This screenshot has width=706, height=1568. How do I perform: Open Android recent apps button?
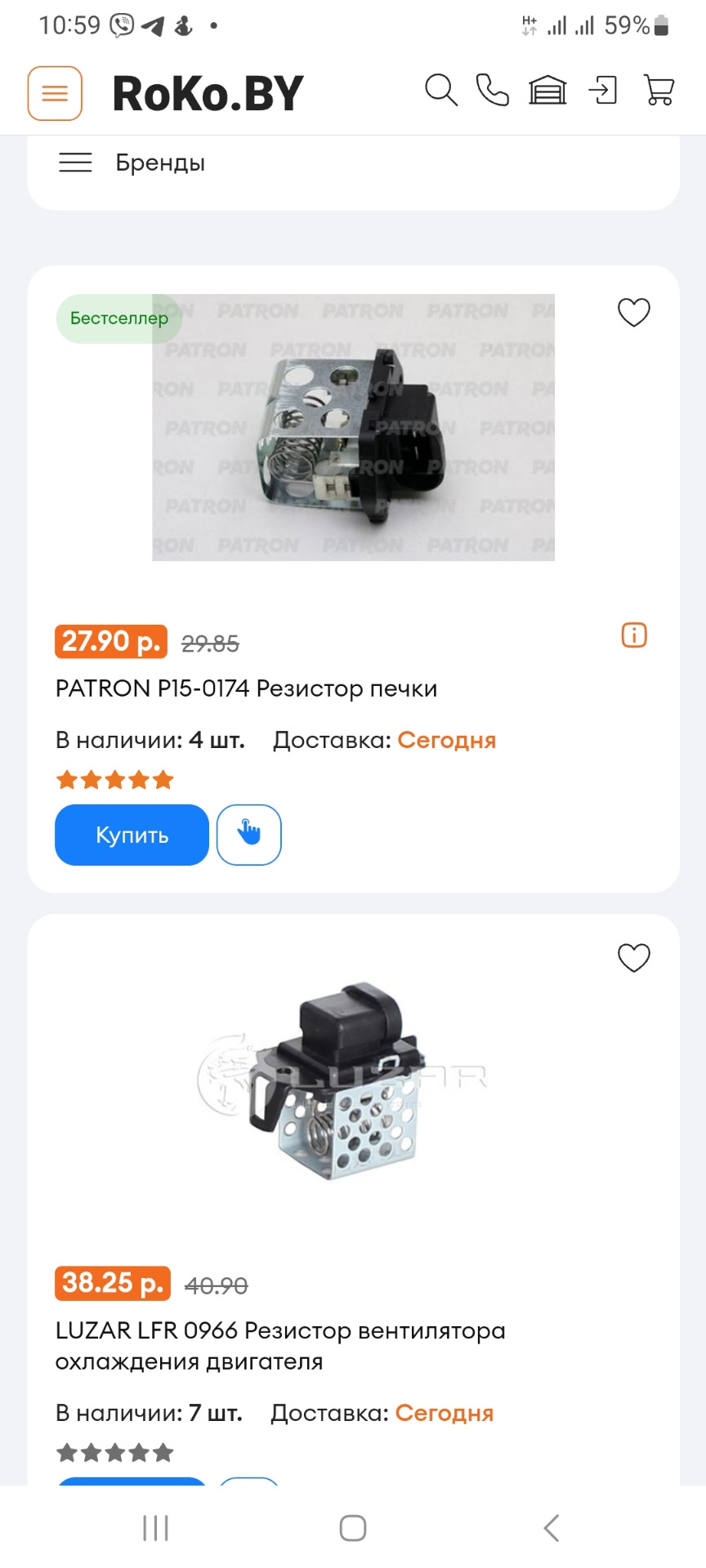point(155,1526)
